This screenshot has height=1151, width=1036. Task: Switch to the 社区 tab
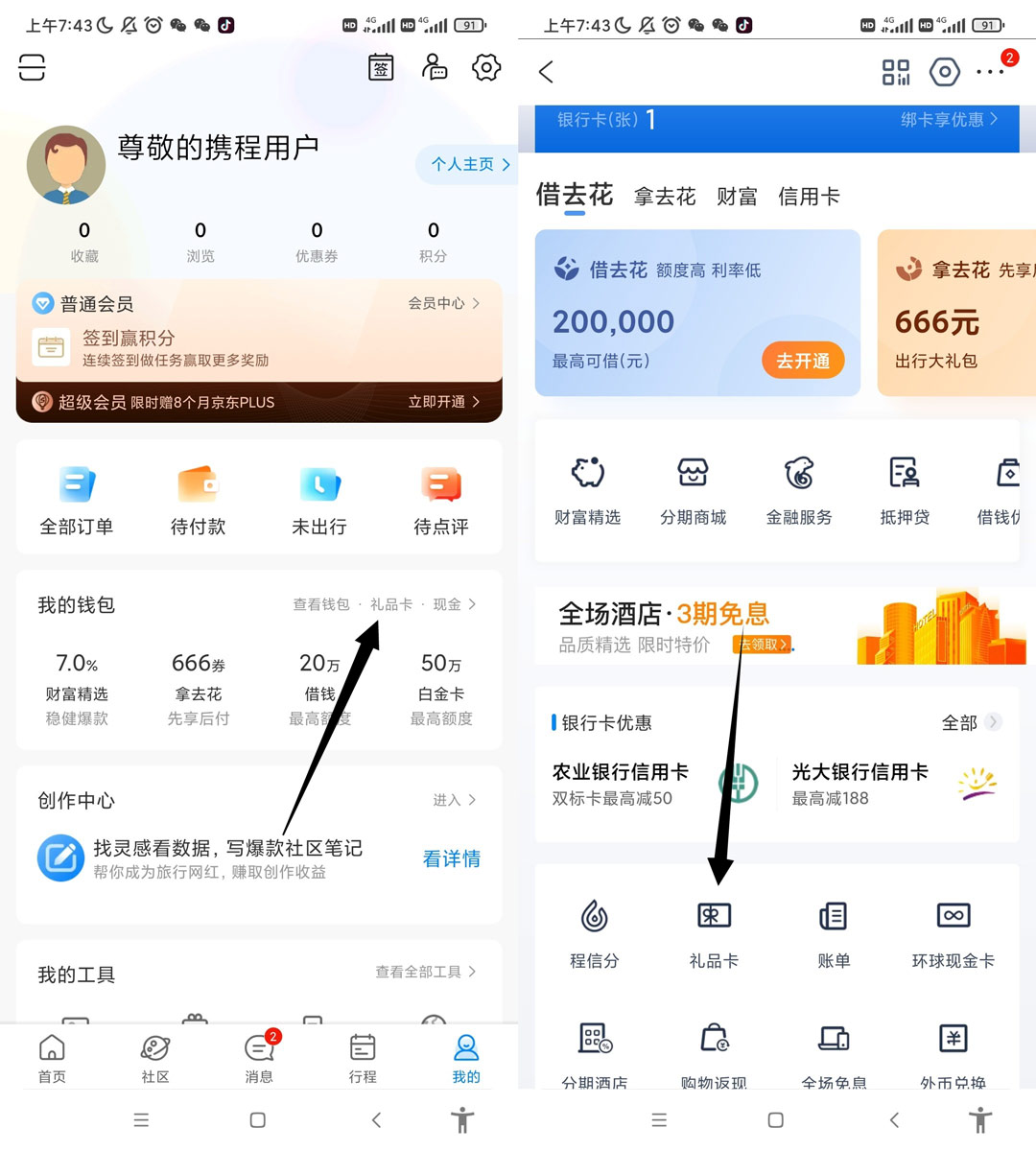[155, 1058]
